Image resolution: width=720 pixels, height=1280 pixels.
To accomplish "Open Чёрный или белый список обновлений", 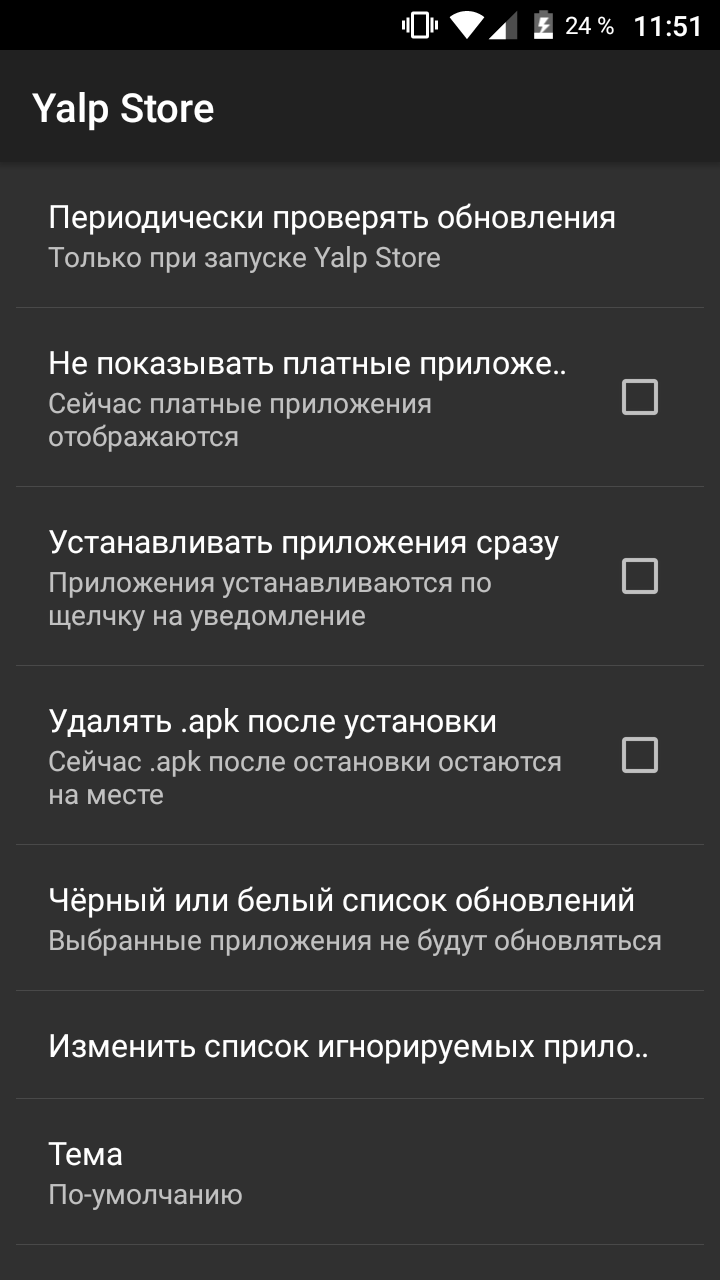I will coord(360,918).
